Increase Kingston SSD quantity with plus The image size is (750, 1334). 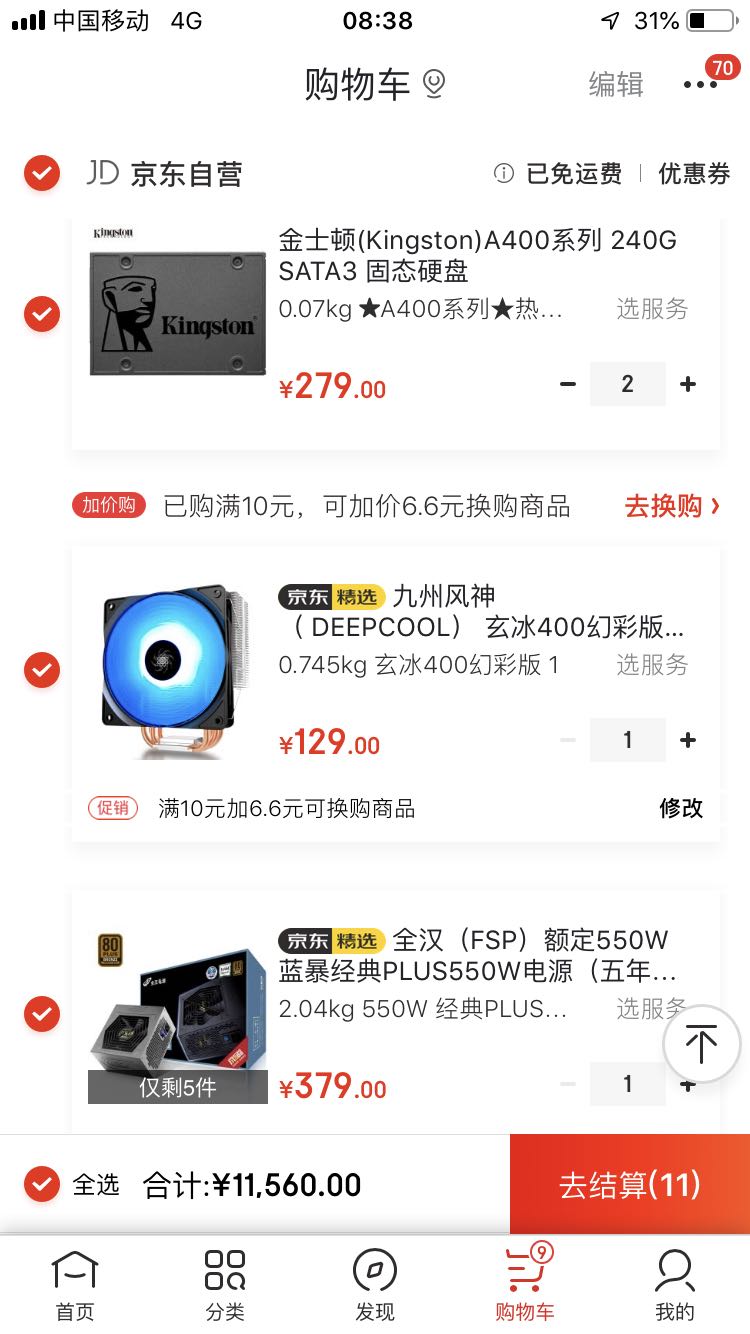tap(688, 384)
